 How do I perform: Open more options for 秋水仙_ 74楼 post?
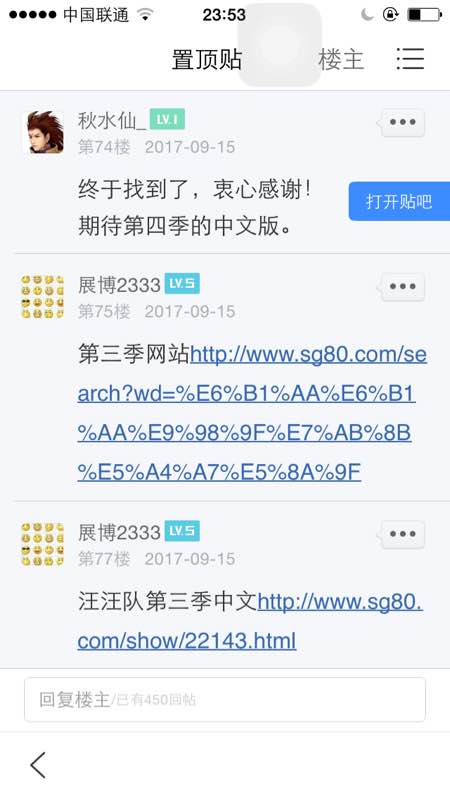click(x=403, y=122)
